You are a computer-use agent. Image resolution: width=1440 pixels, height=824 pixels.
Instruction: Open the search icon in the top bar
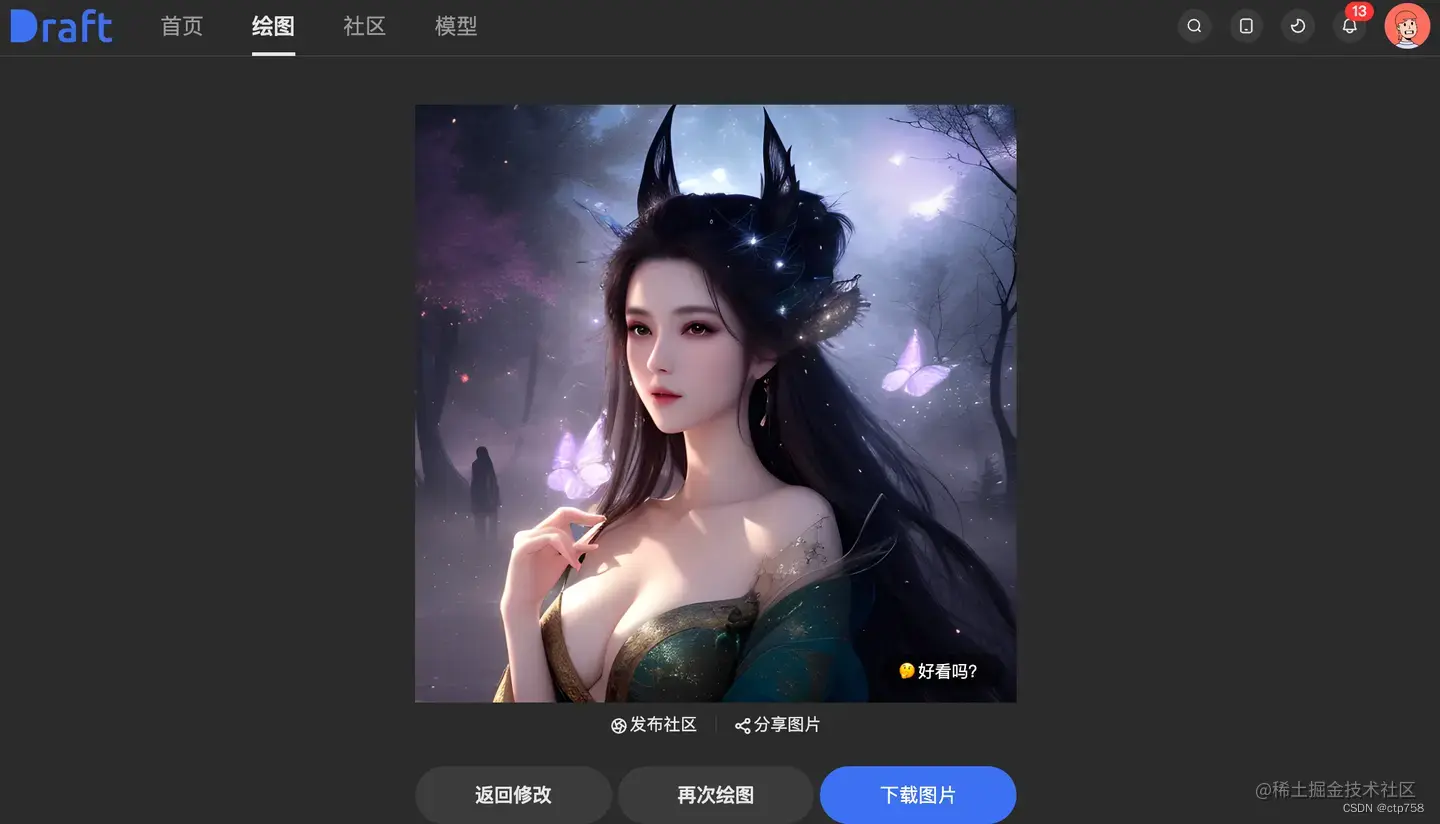(1194, 26)
